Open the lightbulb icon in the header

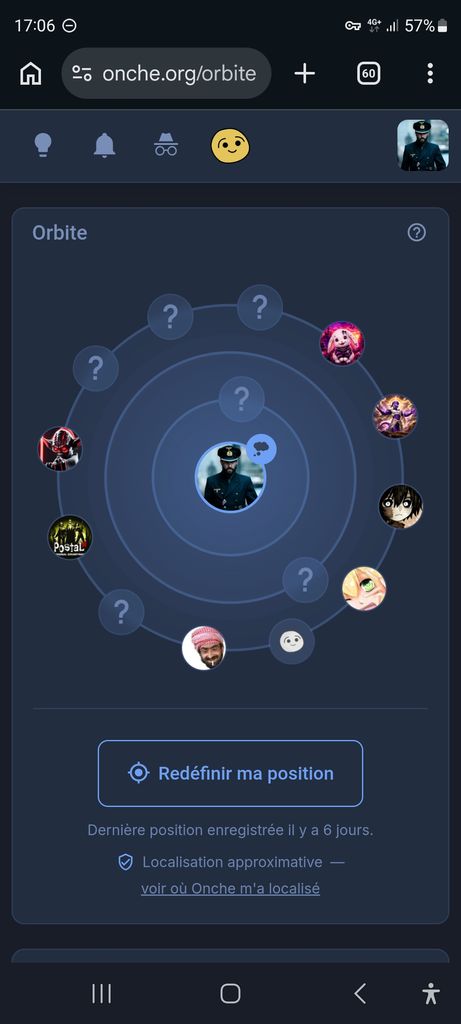pyautogui.click(x=43, y=145)
